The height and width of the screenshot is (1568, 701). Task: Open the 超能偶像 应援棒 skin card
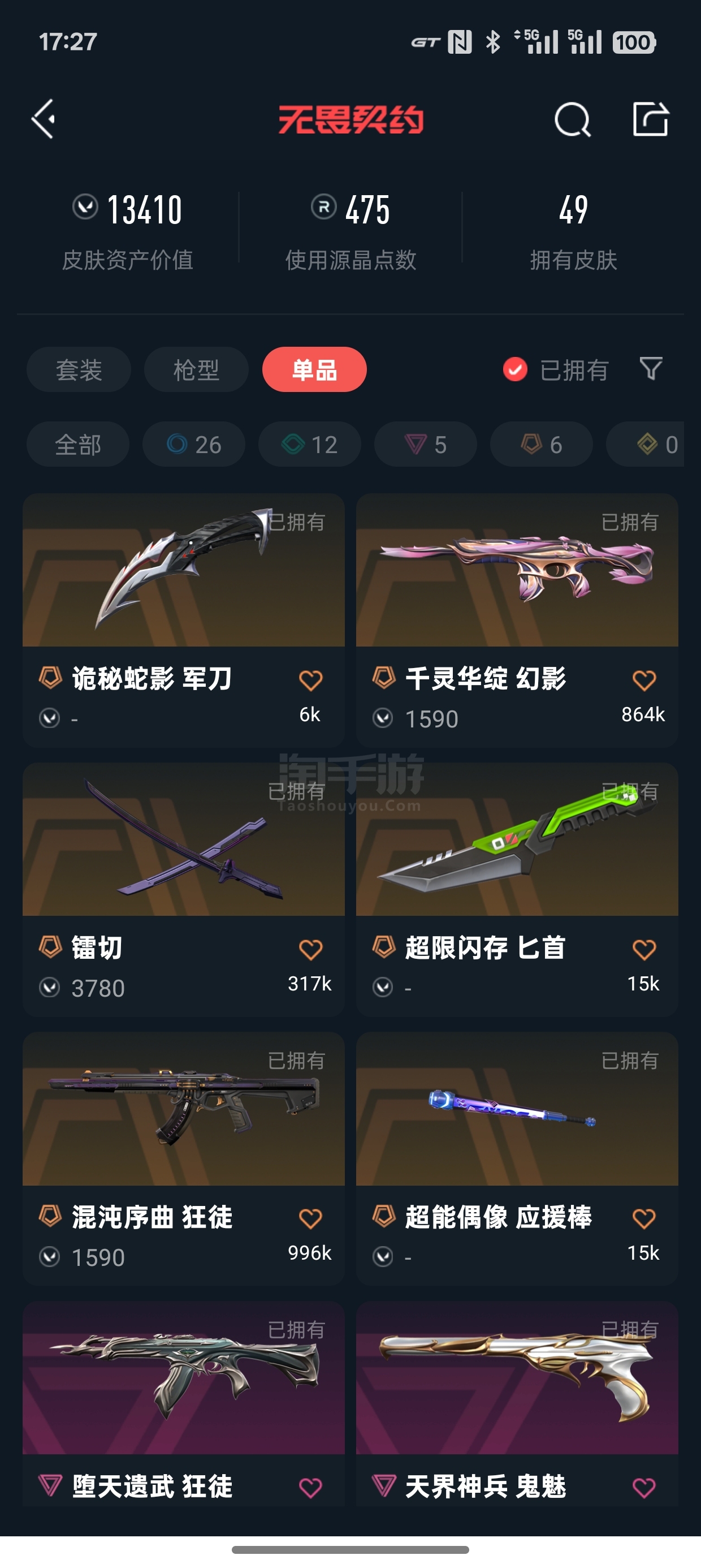517,1158
